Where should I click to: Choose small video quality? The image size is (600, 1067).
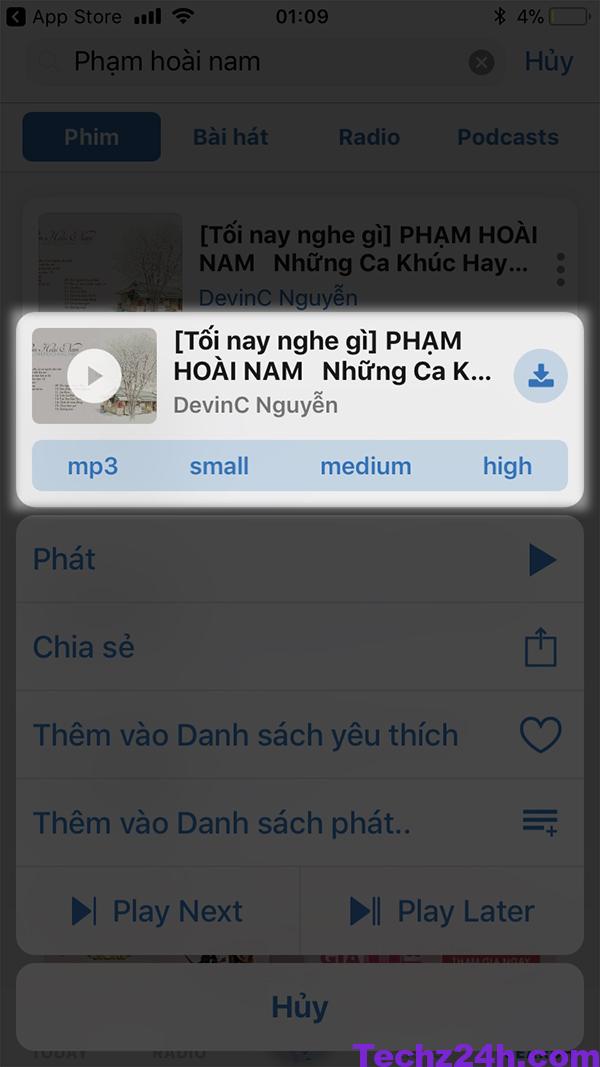click(x=219, y=466)
